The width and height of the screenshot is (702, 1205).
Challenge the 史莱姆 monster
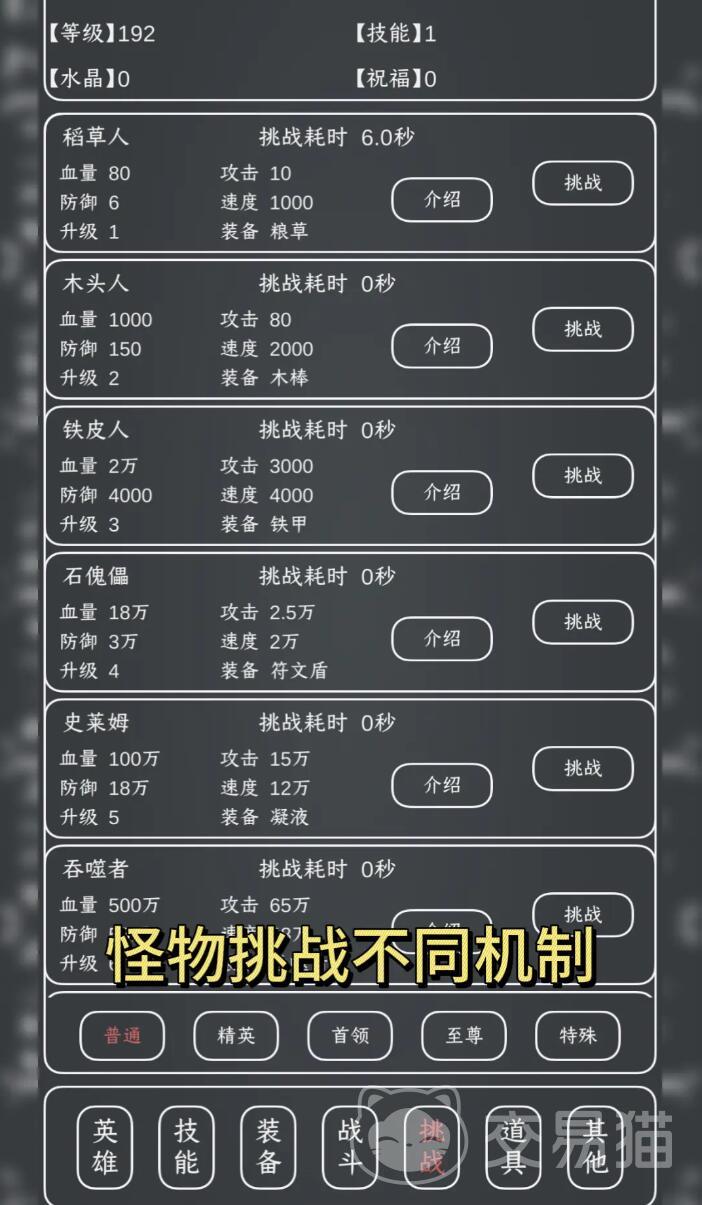pos(582,768)
